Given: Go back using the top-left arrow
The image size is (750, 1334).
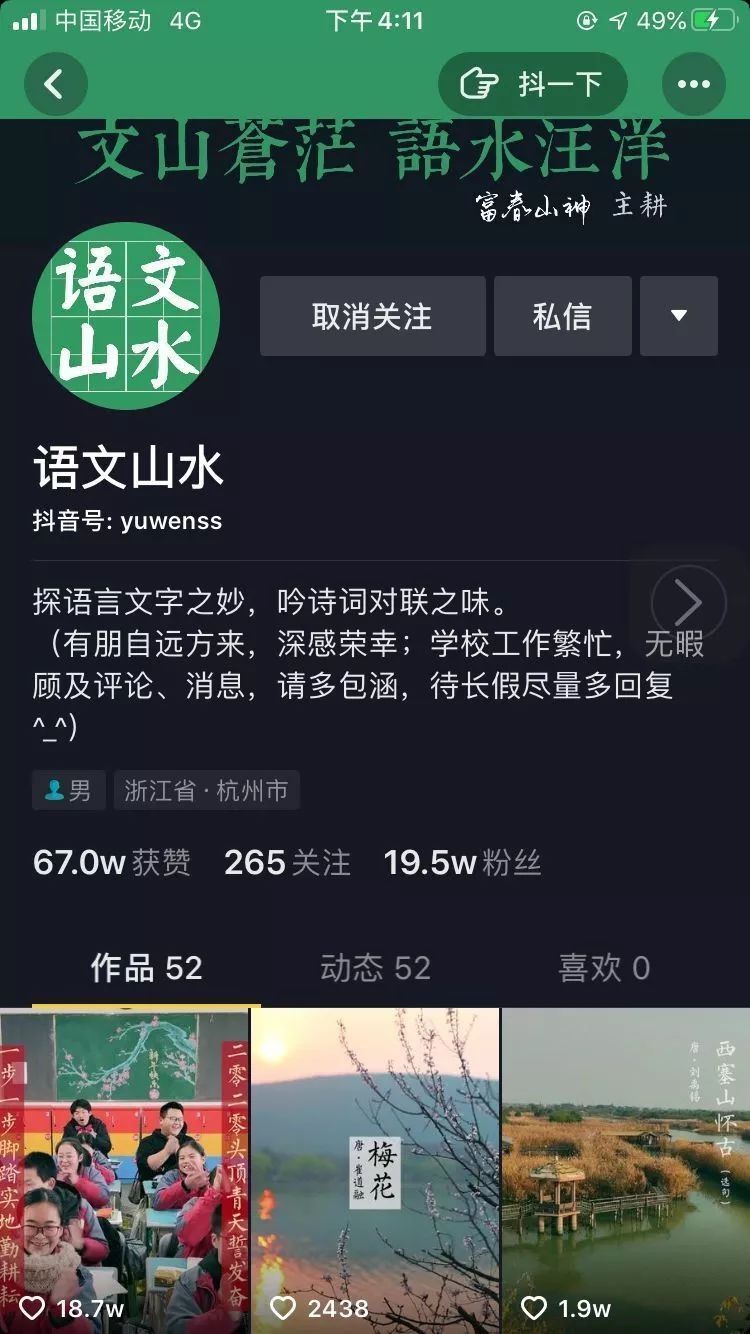Looking at the screenshot, I should (x=55, y=85).
